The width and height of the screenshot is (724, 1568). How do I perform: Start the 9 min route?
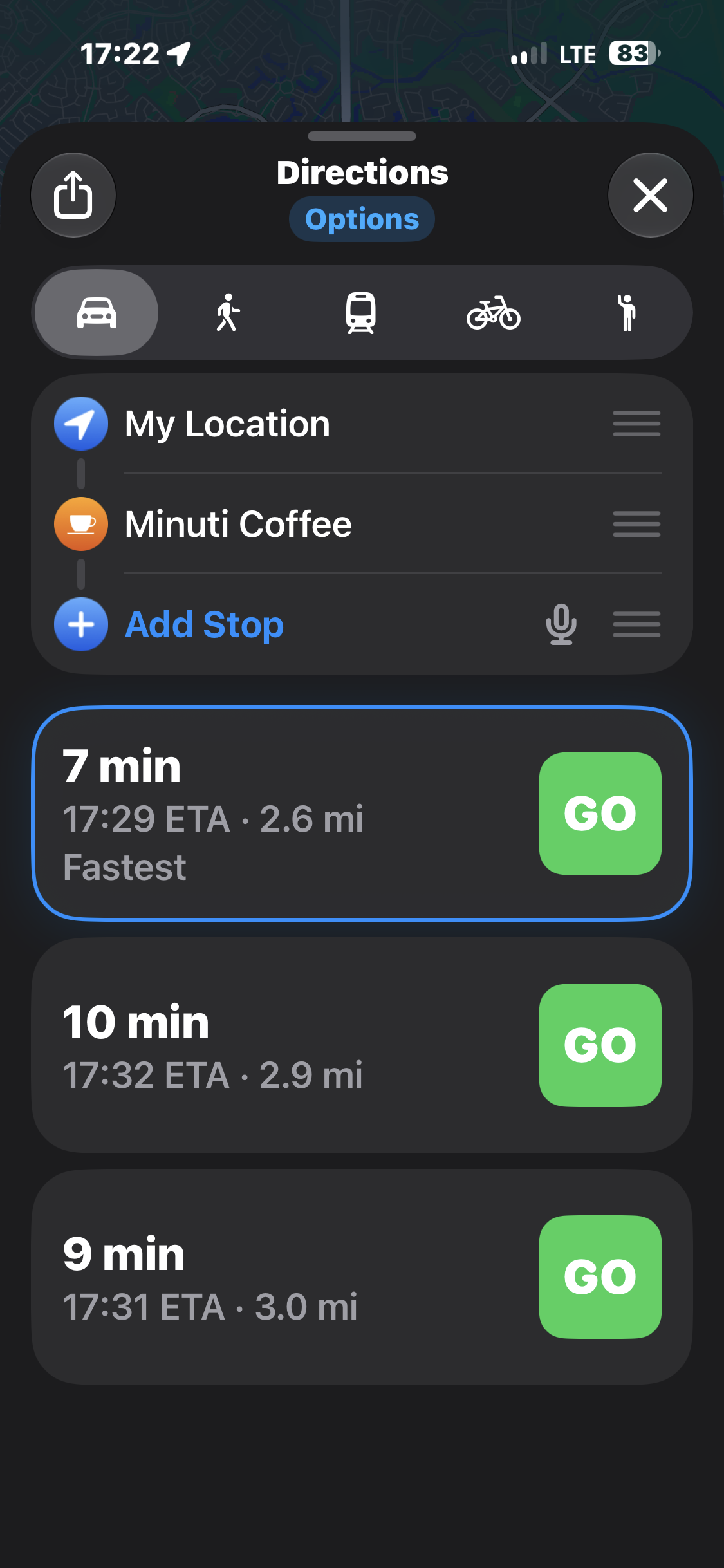click(x=600, y=1277)
